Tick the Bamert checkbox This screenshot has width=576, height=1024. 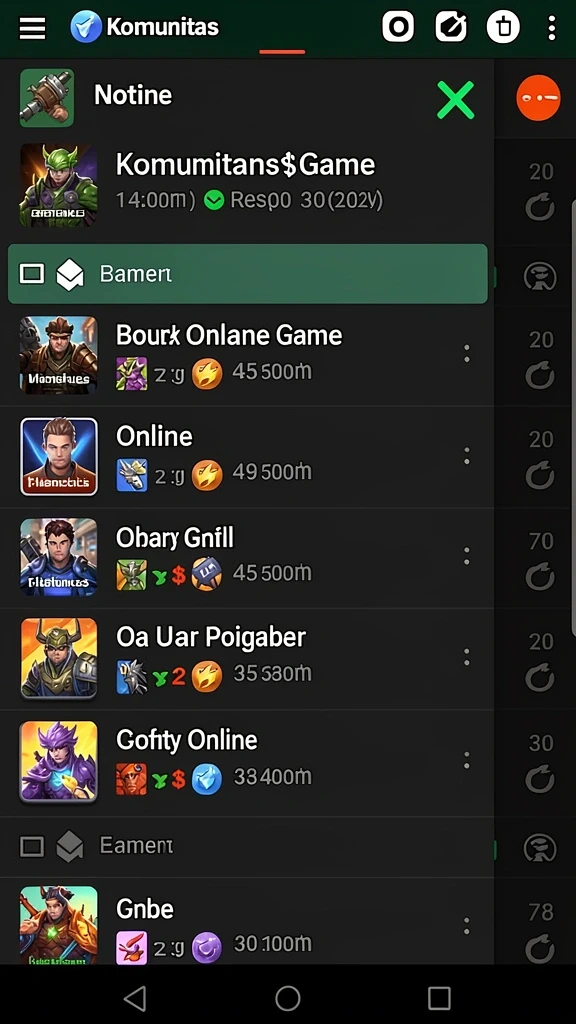click(32, 274)
